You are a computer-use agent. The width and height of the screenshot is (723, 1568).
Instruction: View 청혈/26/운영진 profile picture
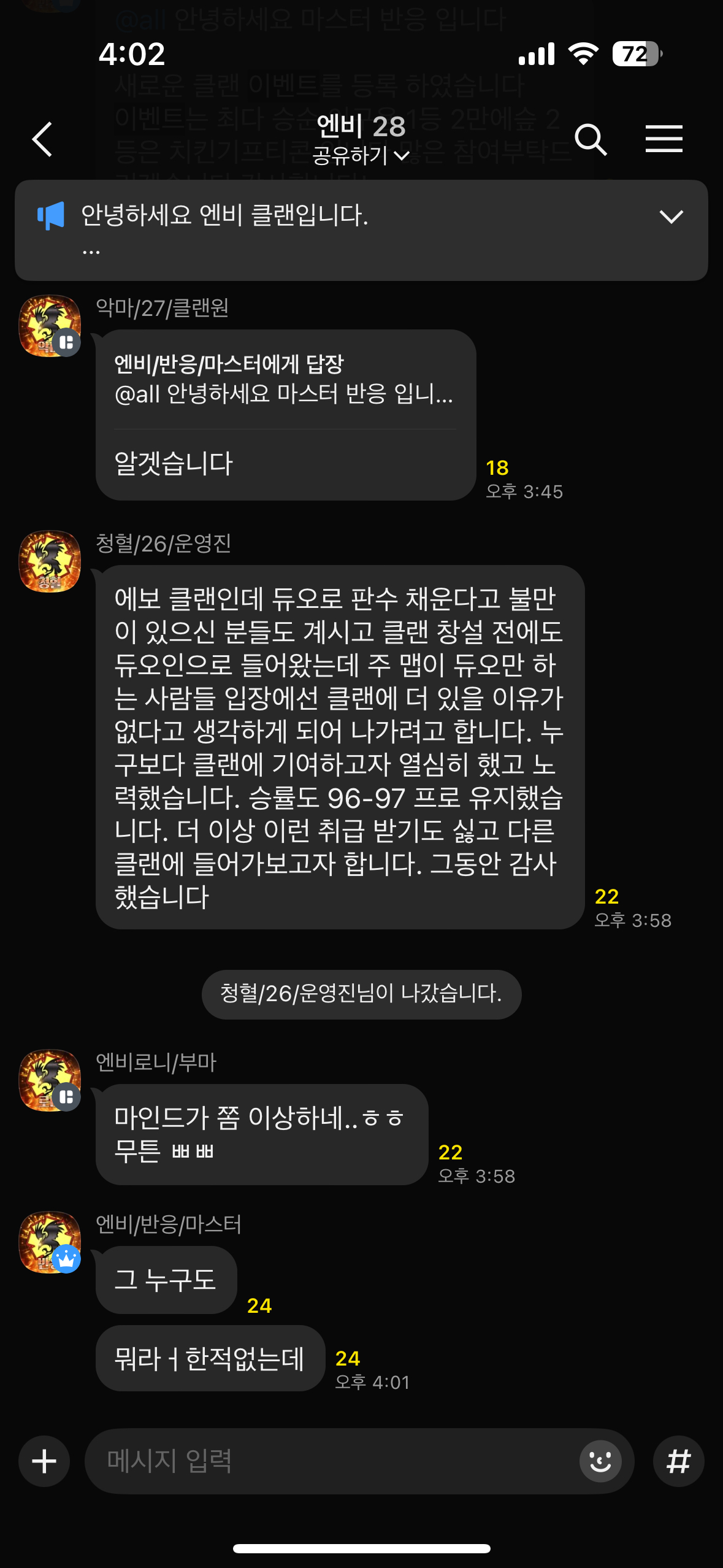(x=50, y=561)
